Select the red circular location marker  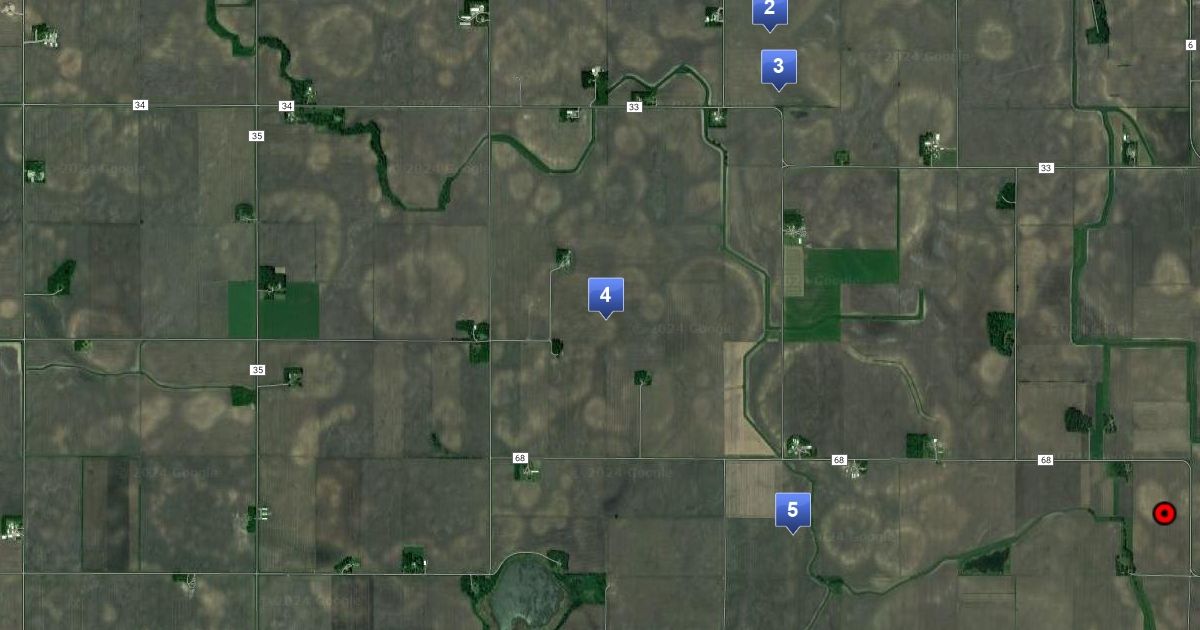(1164, 514)
